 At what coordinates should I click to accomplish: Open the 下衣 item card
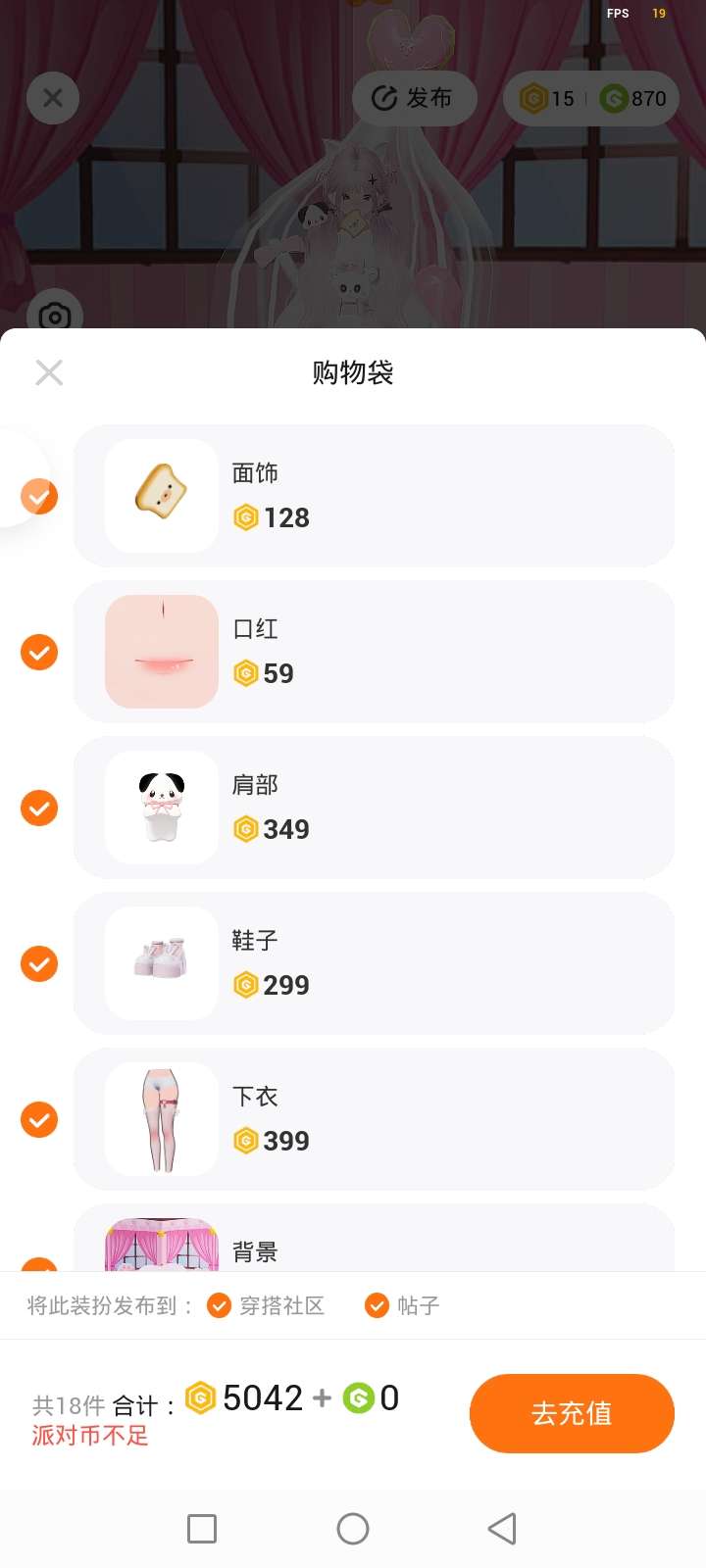coord(373,1119)
